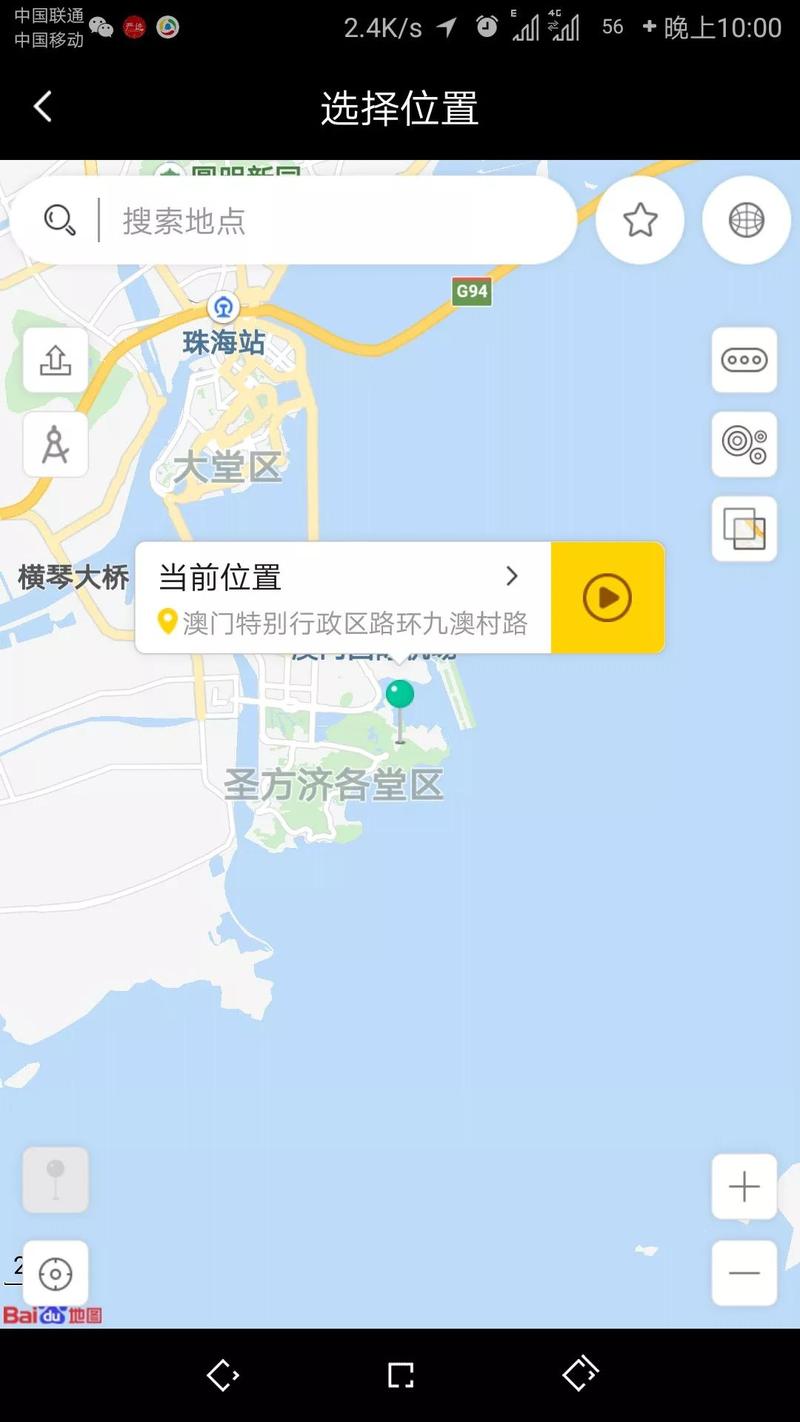Tap the yellow play button
Image resolution: width=800 pixels, height=1422 pixels.
[608, 598]
